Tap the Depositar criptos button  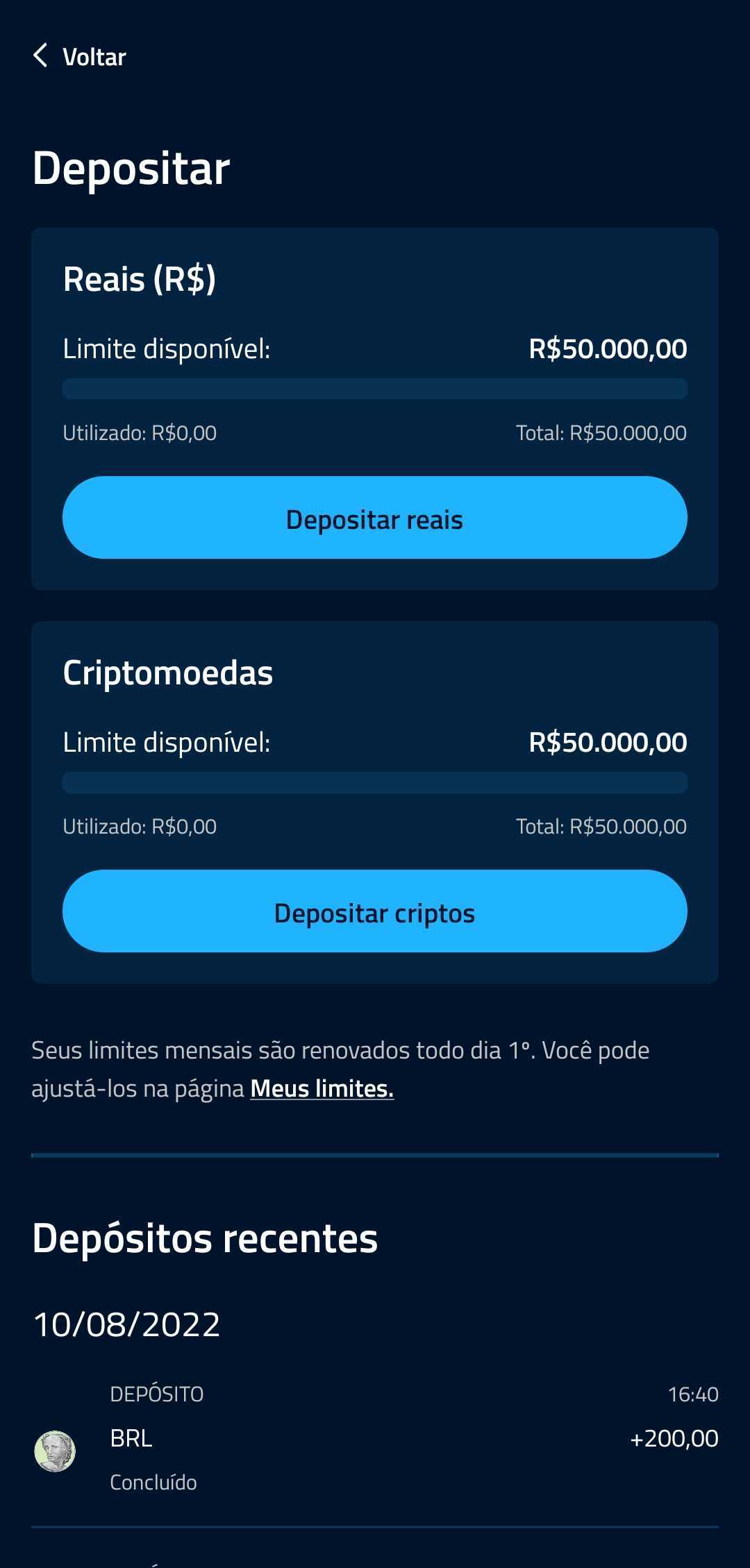point(374,911)
